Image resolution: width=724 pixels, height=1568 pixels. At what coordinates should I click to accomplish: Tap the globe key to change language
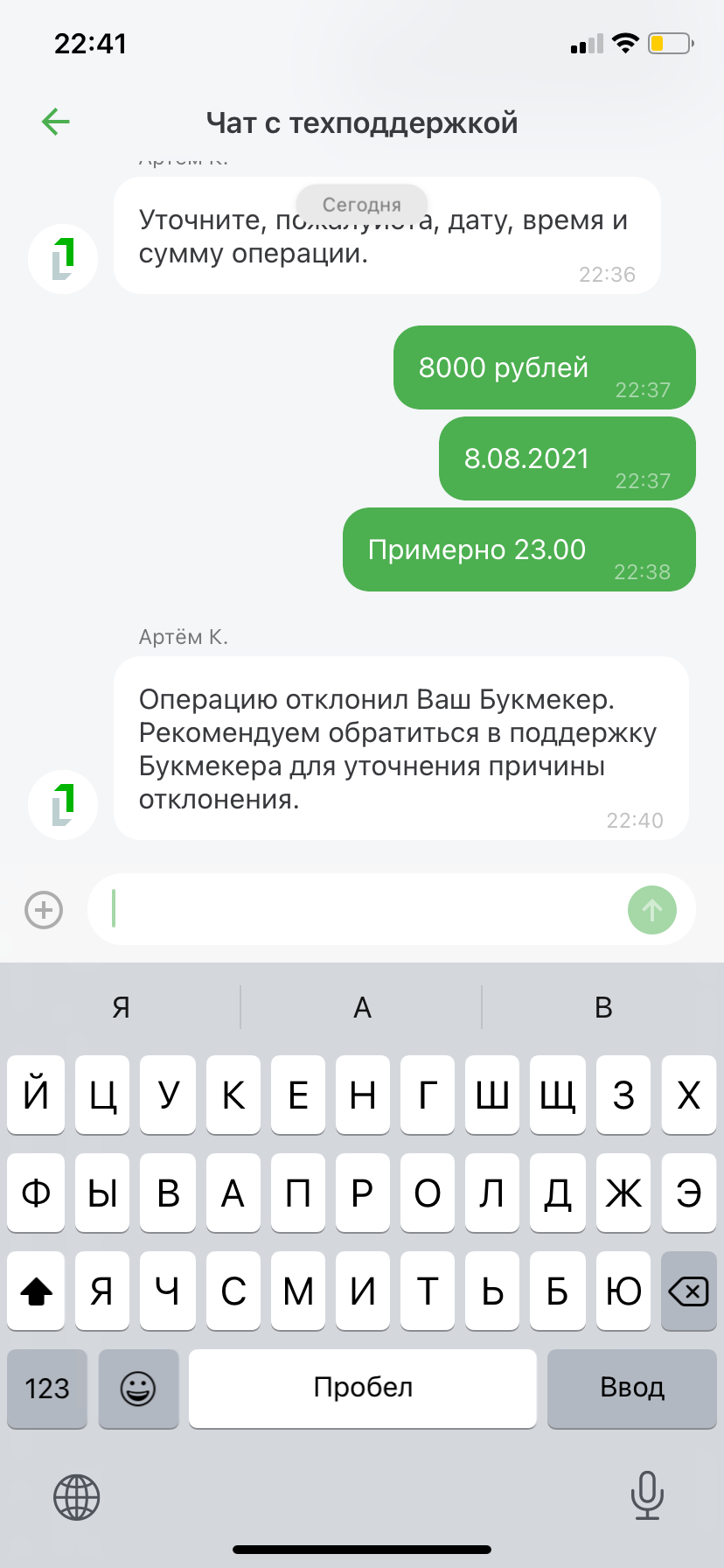pyautogui.click(x=77, y=1496)
